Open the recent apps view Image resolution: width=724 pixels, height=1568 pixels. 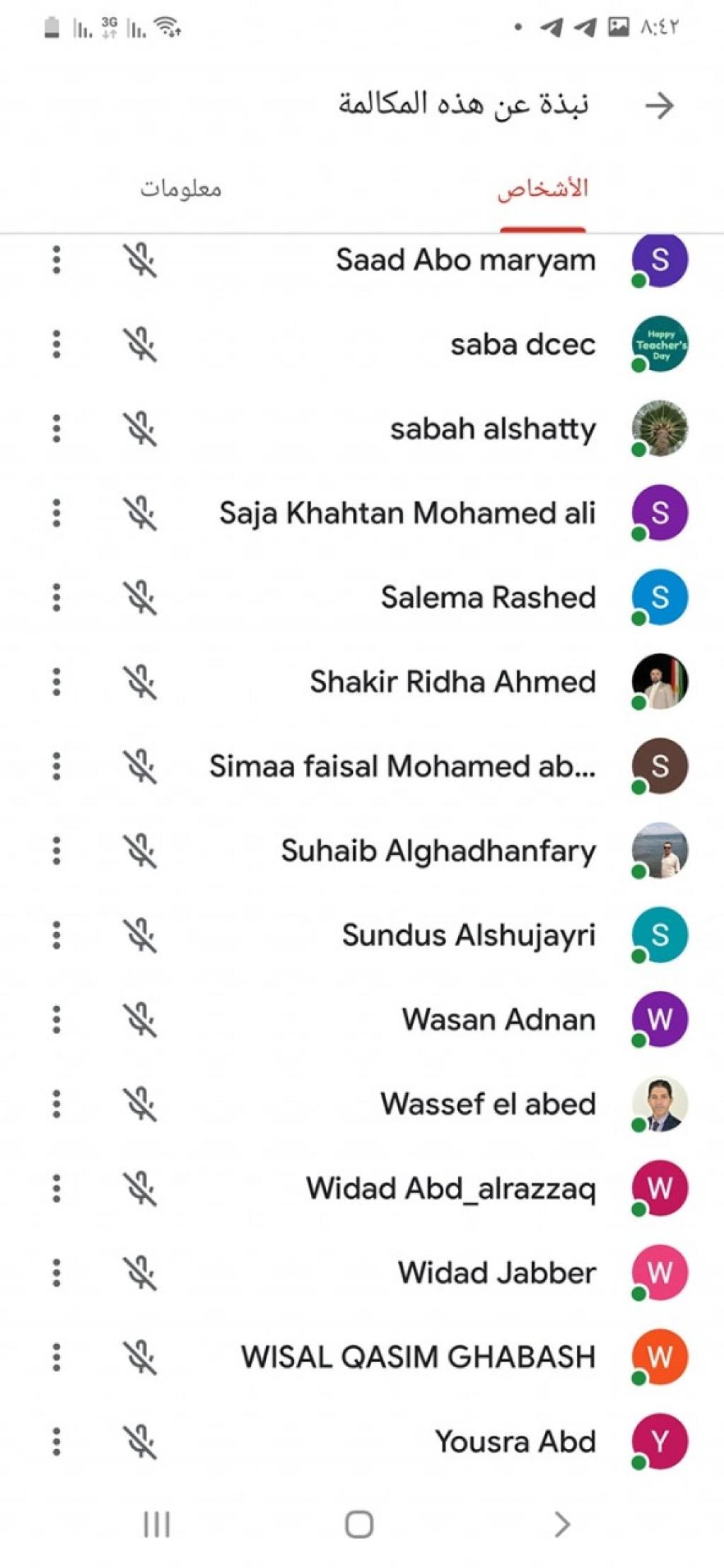156,1524
